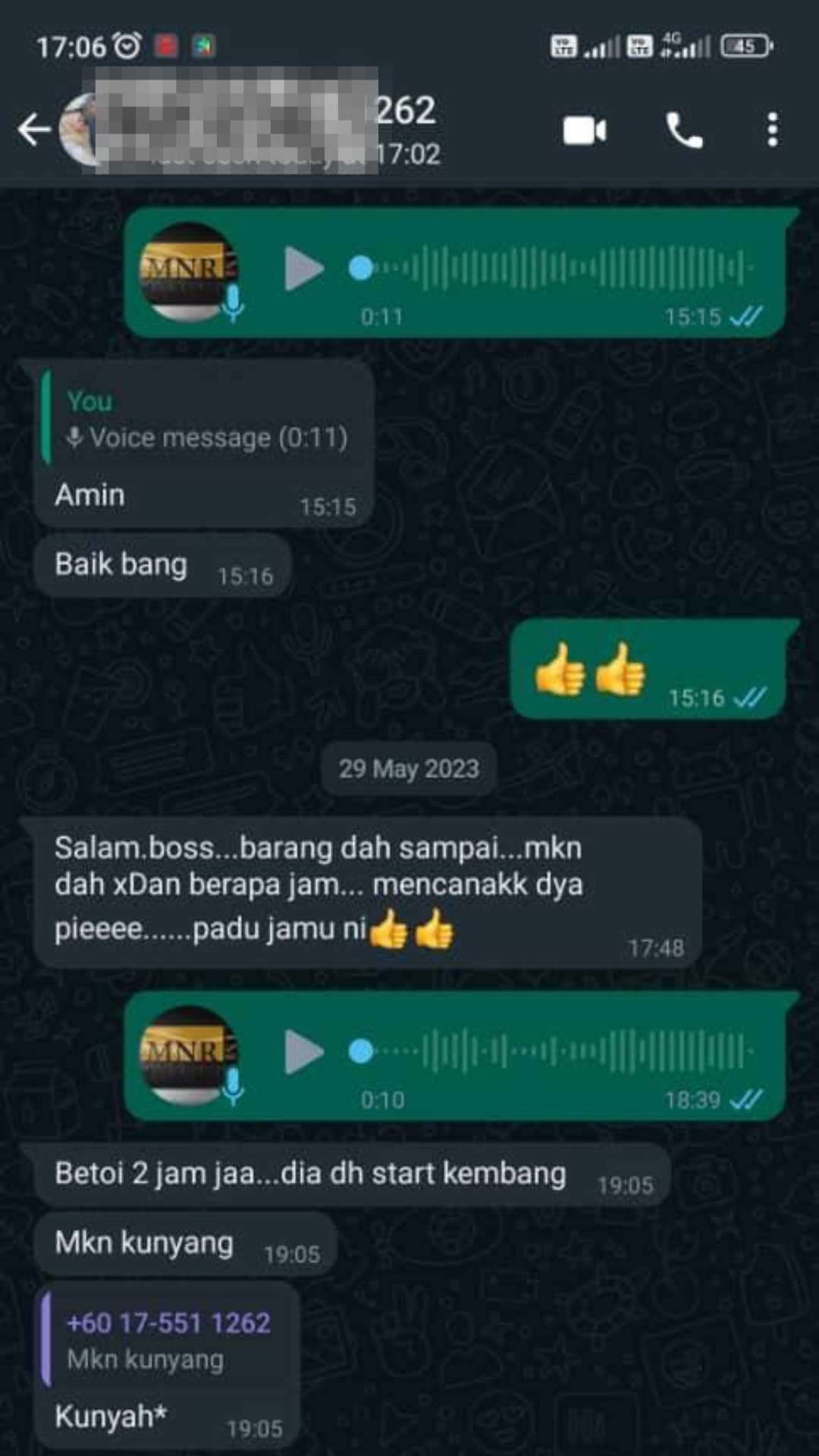Play the 0:10 voice message
819x1456 pixels.
pyautogui.click(x=303, y=1053)
